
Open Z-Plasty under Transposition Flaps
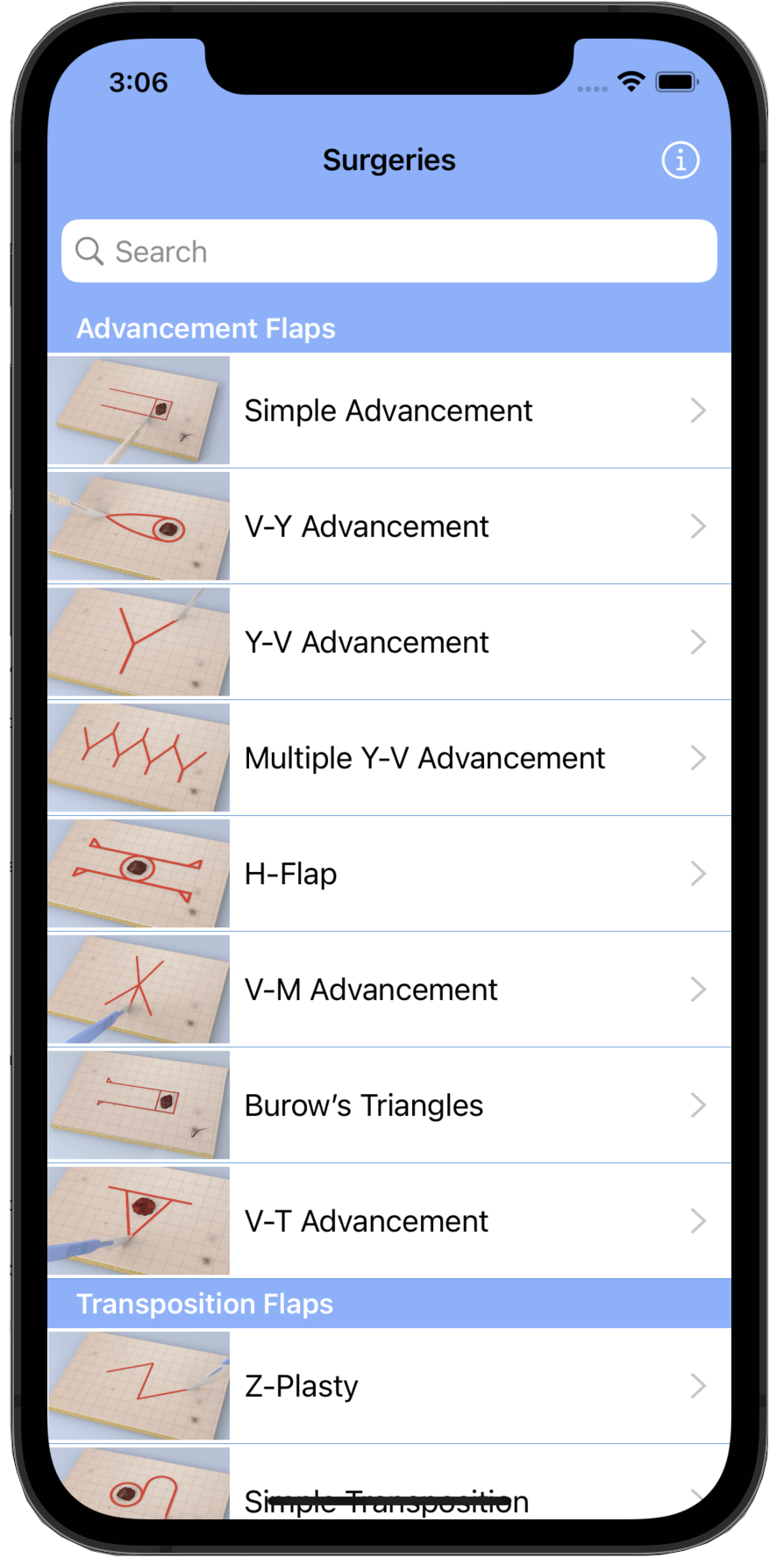coord(388,1386)
